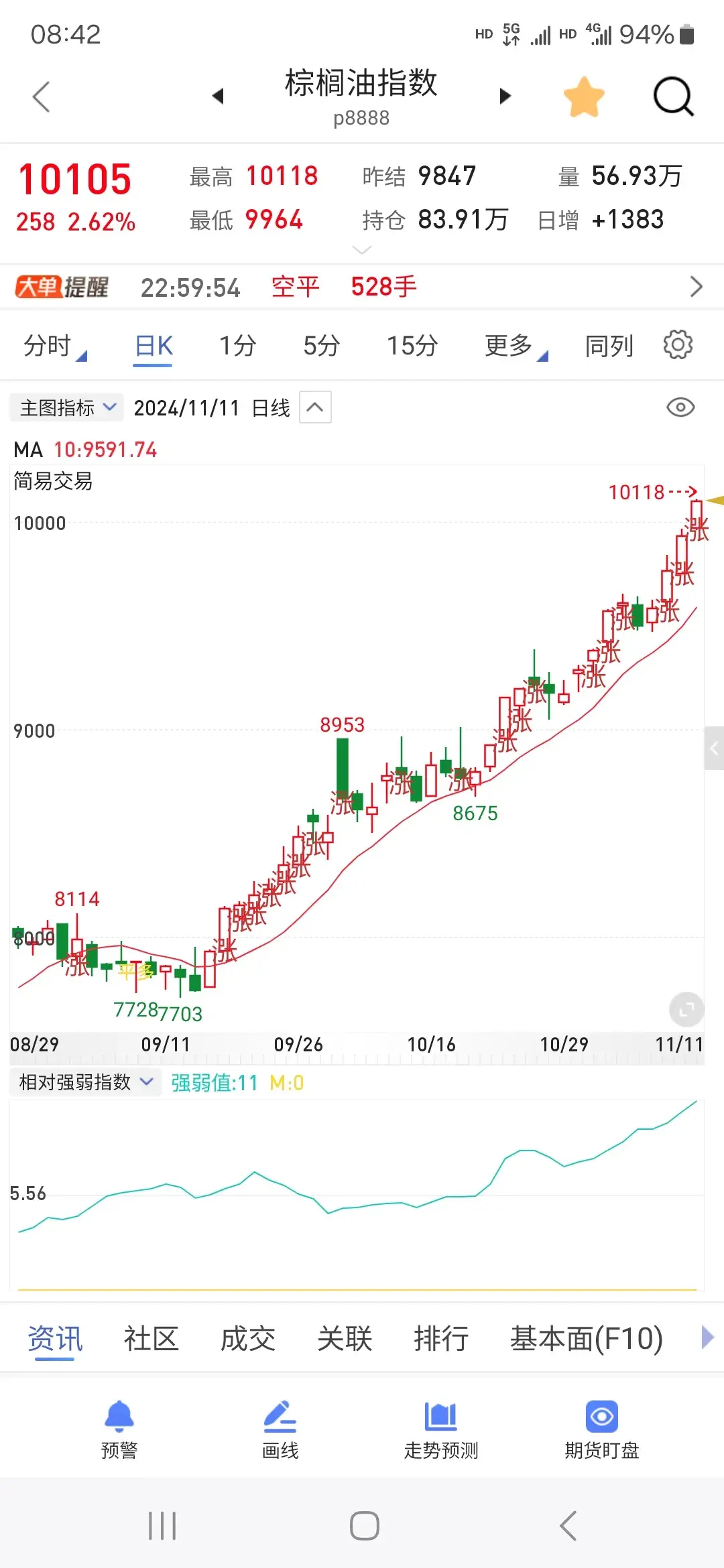Open the search function

pos(674,96)
